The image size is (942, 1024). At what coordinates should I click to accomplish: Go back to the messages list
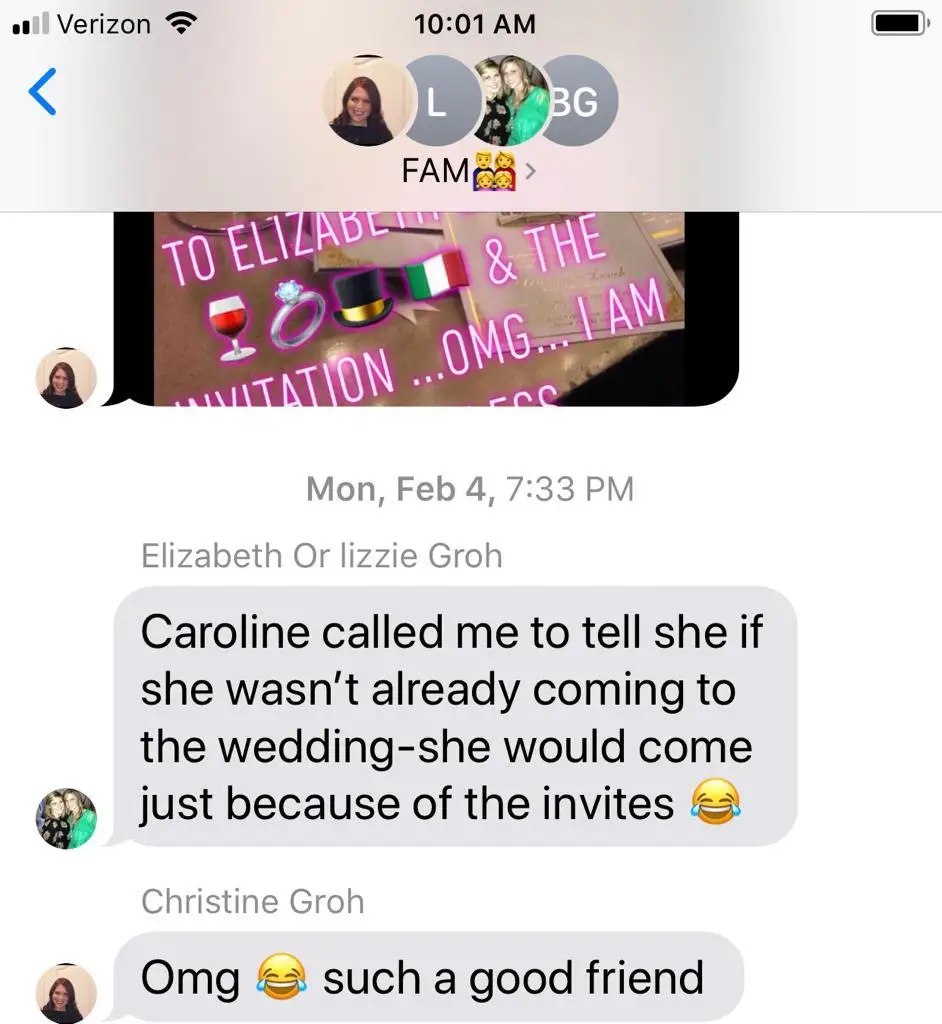(42, 92)
